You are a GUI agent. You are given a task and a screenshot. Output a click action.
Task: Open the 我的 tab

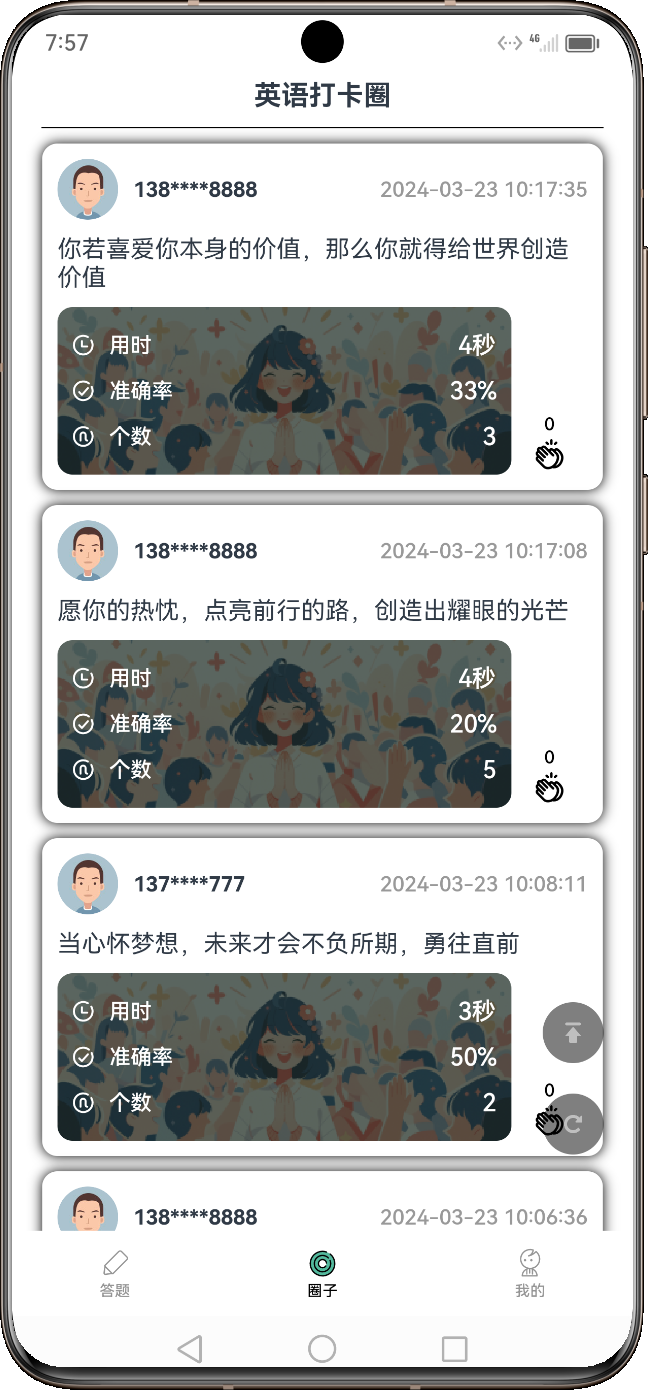click(529, 1273)
